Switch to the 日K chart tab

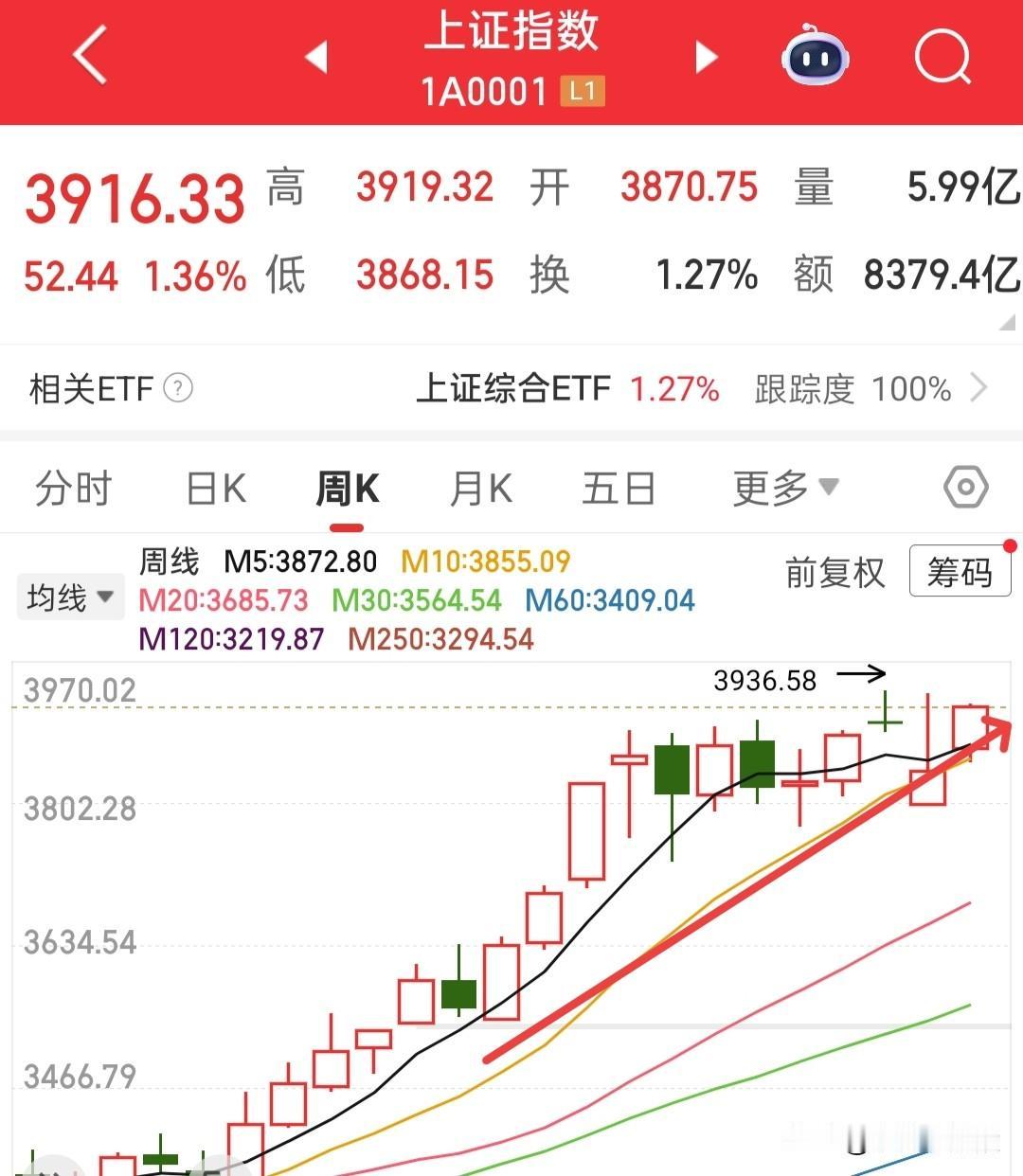coord(216,489)
